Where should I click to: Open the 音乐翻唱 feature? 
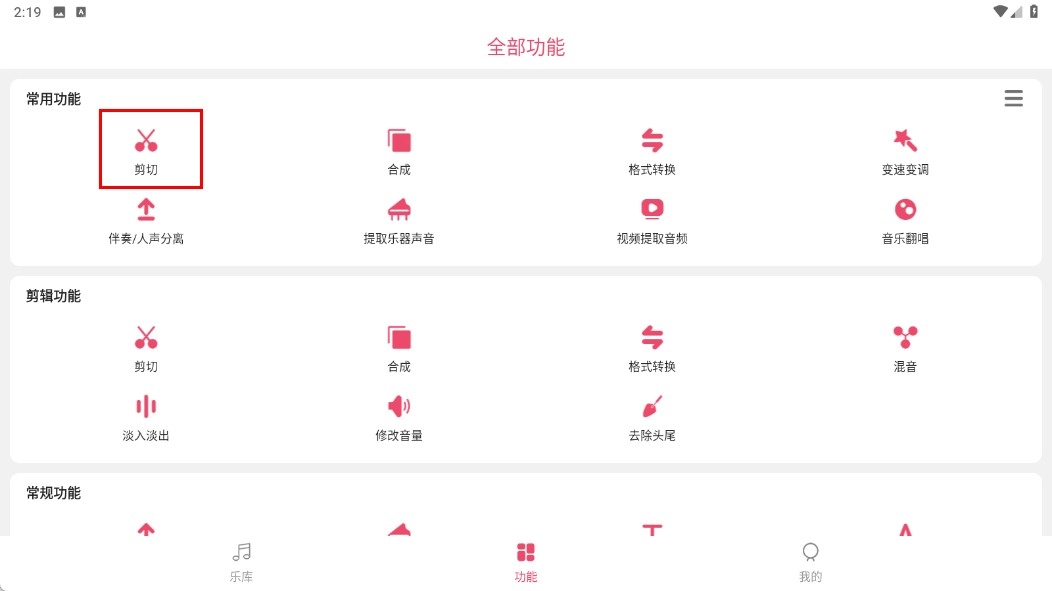coord(905,220)
